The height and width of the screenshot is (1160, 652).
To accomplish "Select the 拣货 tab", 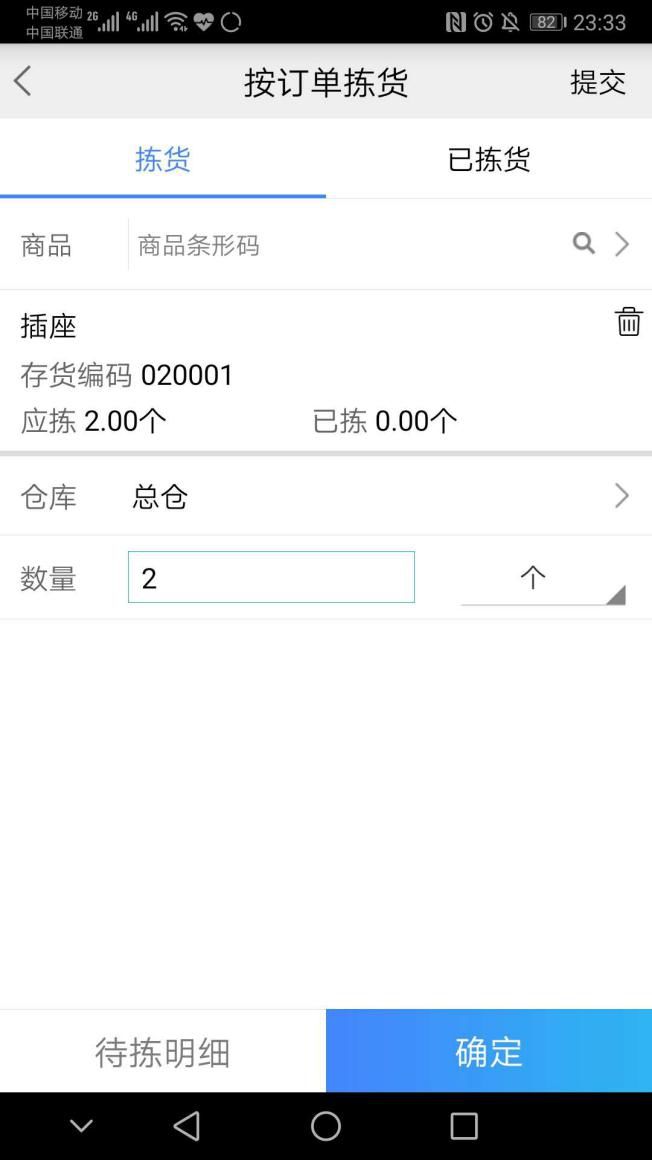I will [x=163, y=159].
